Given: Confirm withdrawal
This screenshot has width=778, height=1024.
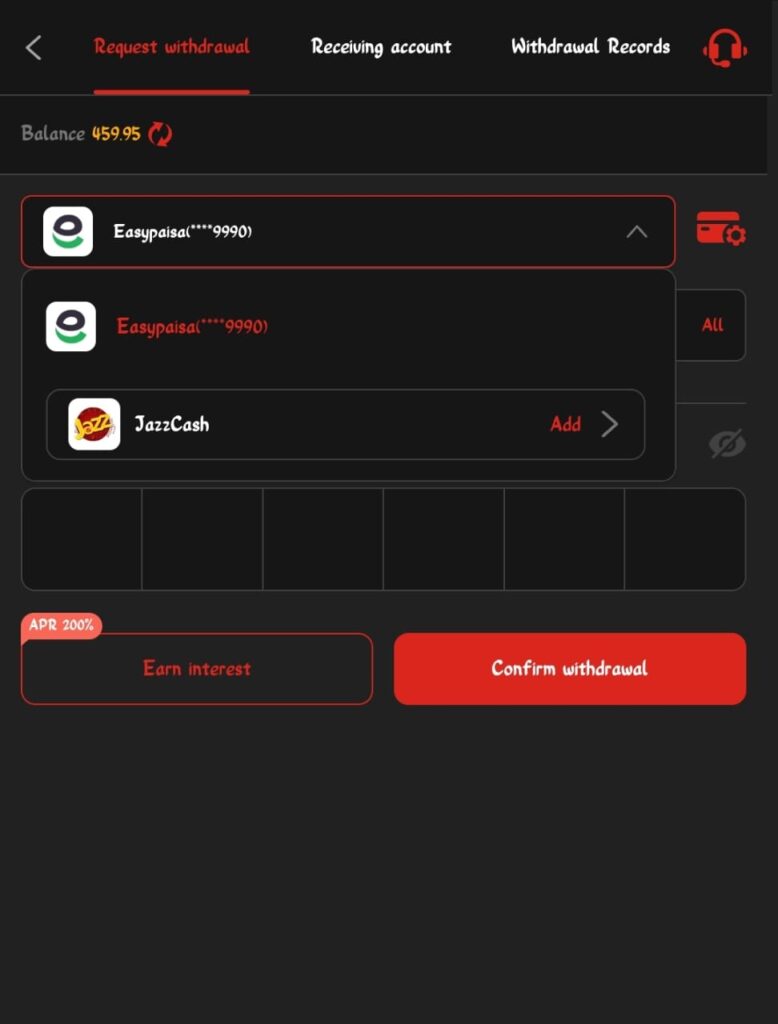Looking at the screenshot, I should [x=569, y=669].
